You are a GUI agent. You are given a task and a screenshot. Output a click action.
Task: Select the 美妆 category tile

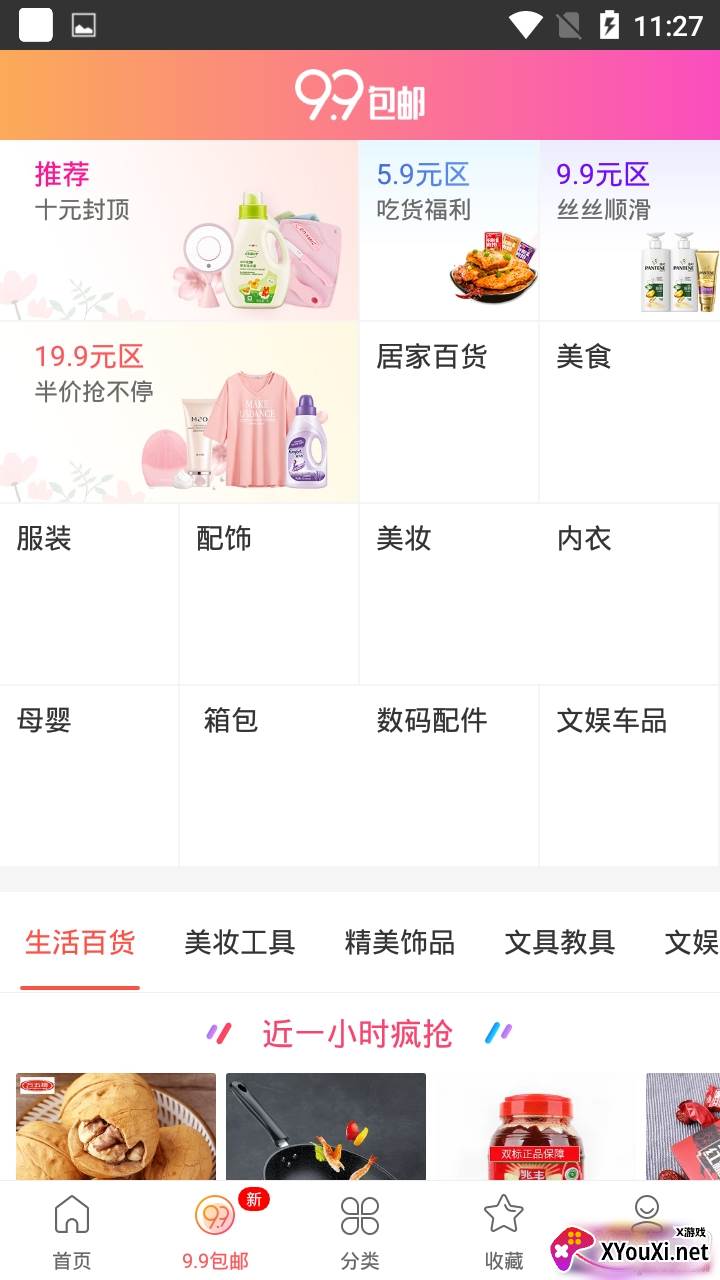tap(449, 594)
